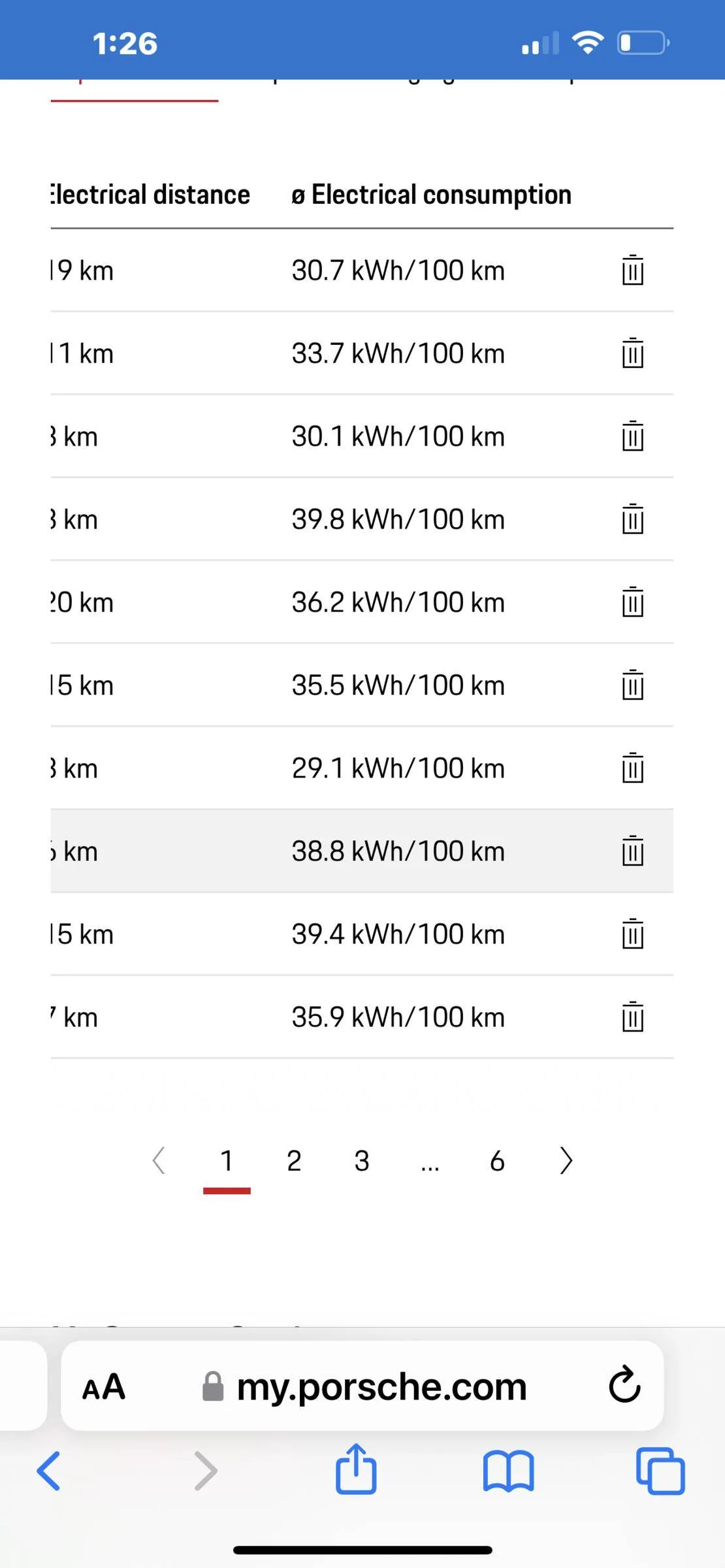Go to page 2 of trips

click(x=294, y=1161)
